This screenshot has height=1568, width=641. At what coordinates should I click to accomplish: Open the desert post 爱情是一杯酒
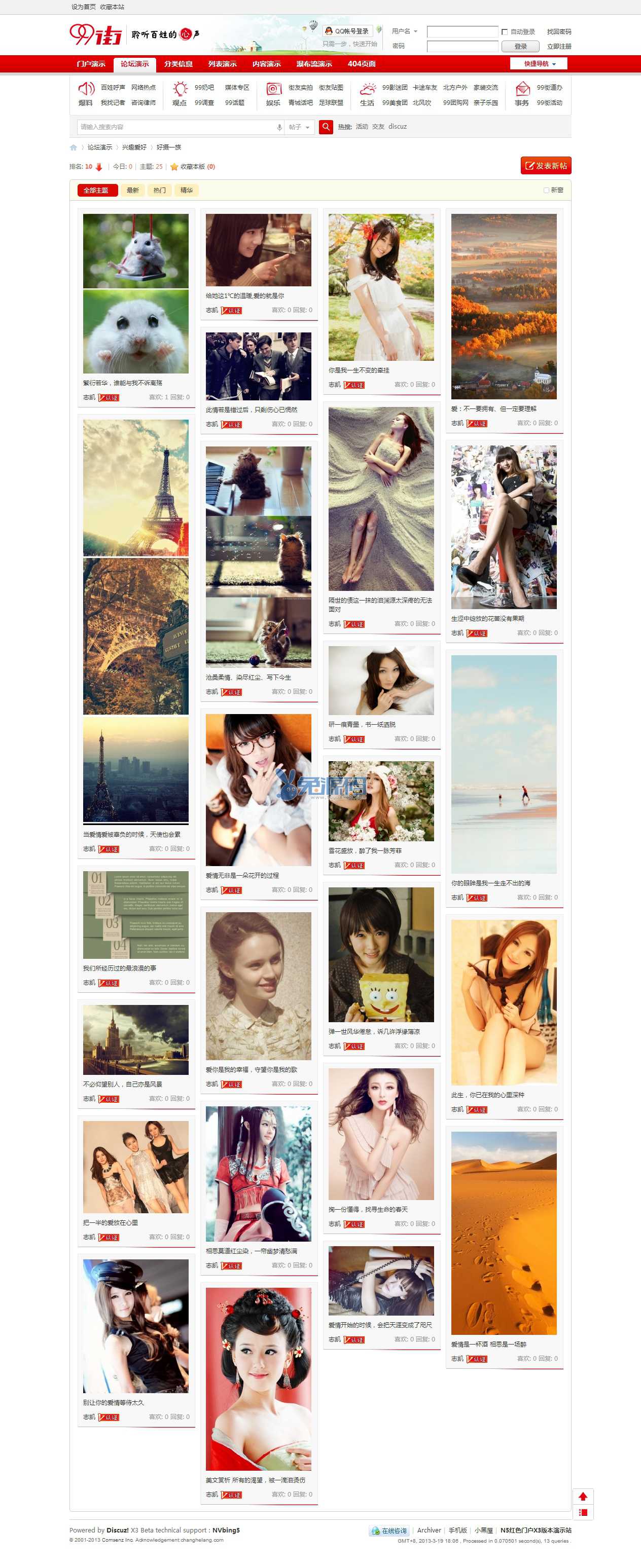[x=488, y=1344]
